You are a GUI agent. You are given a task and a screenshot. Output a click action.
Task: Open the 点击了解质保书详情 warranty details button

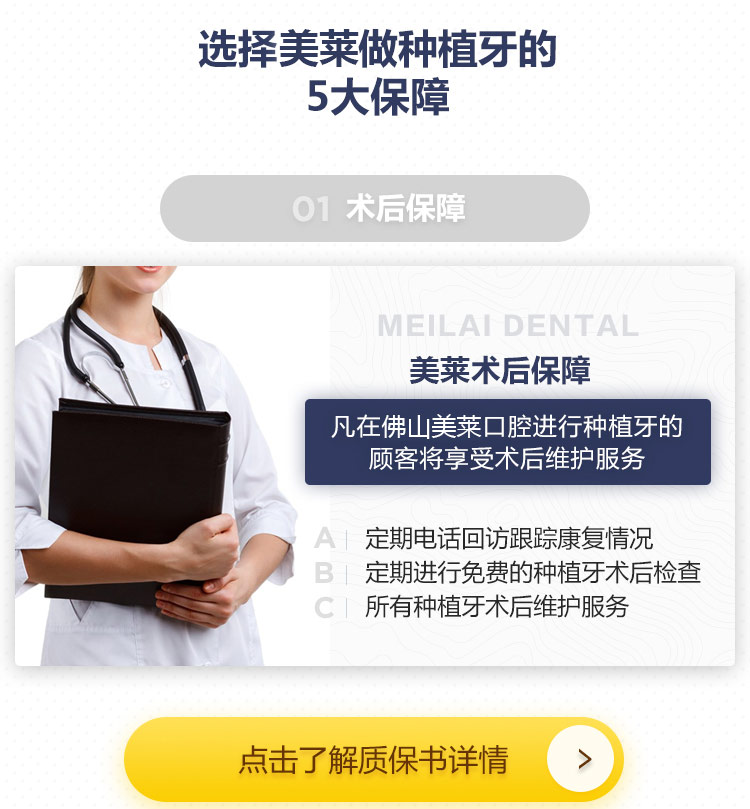click(x=373, y=759)
